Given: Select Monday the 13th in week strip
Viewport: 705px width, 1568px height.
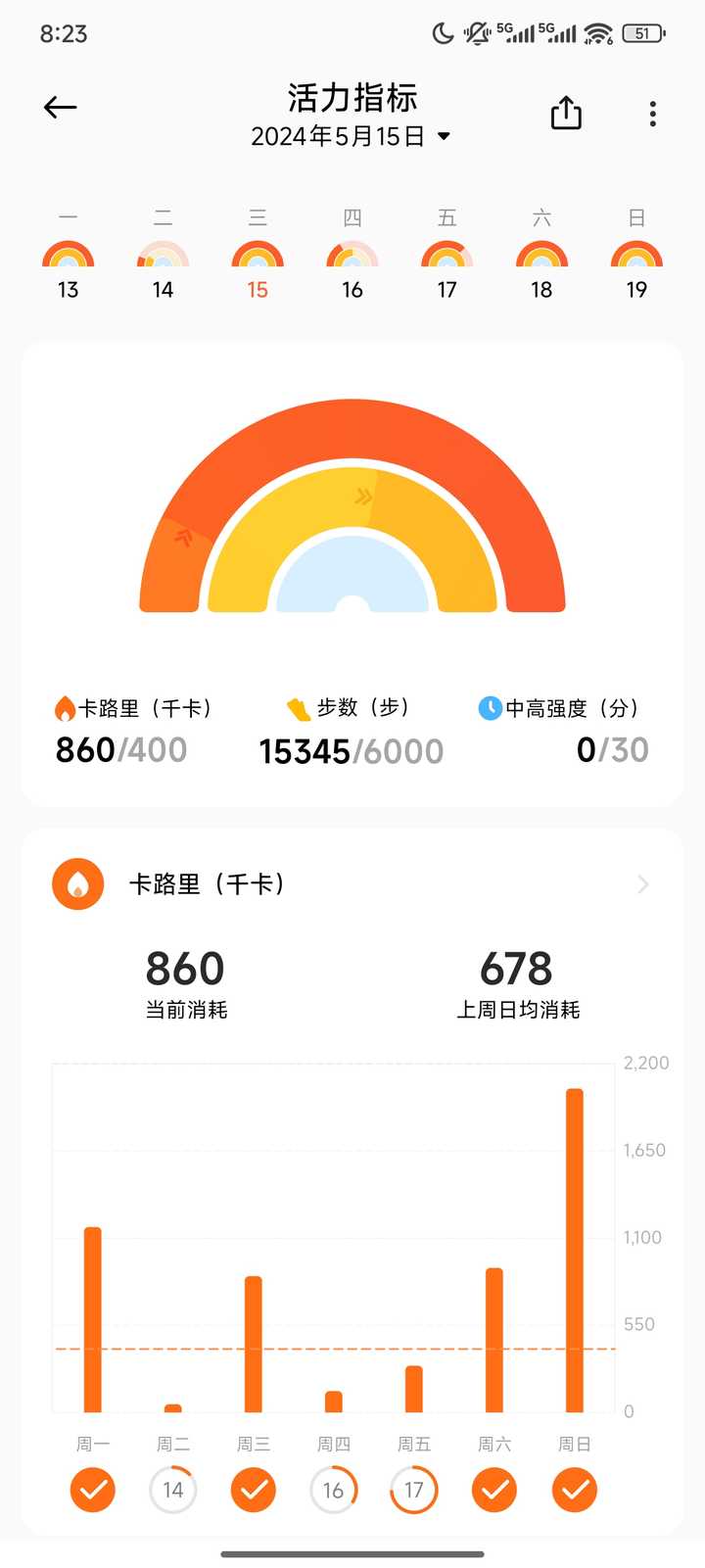Looking at the screenshot, I should click(x=68, y=256).
